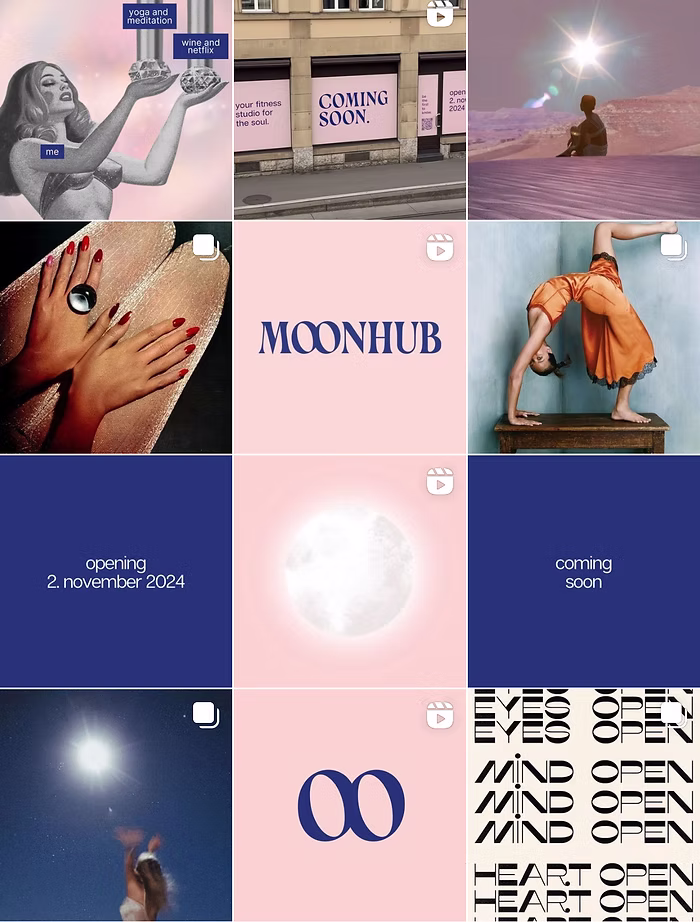
Task: Open the orange dress backbend post
Action: [583, 337]
